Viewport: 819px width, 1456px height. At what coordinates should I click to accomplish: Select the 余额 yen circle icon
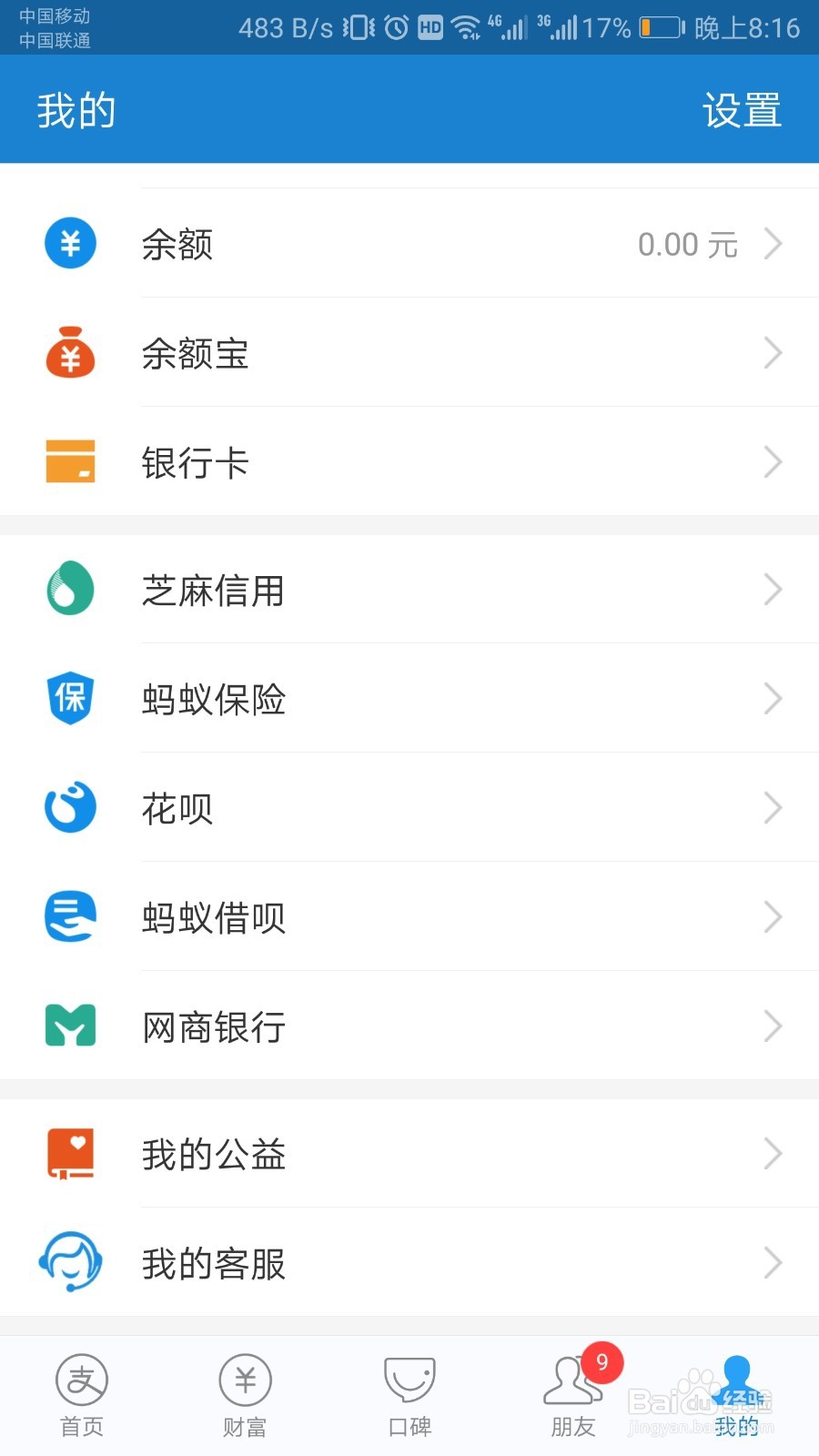pyautogui.click(x=69, y=243)
